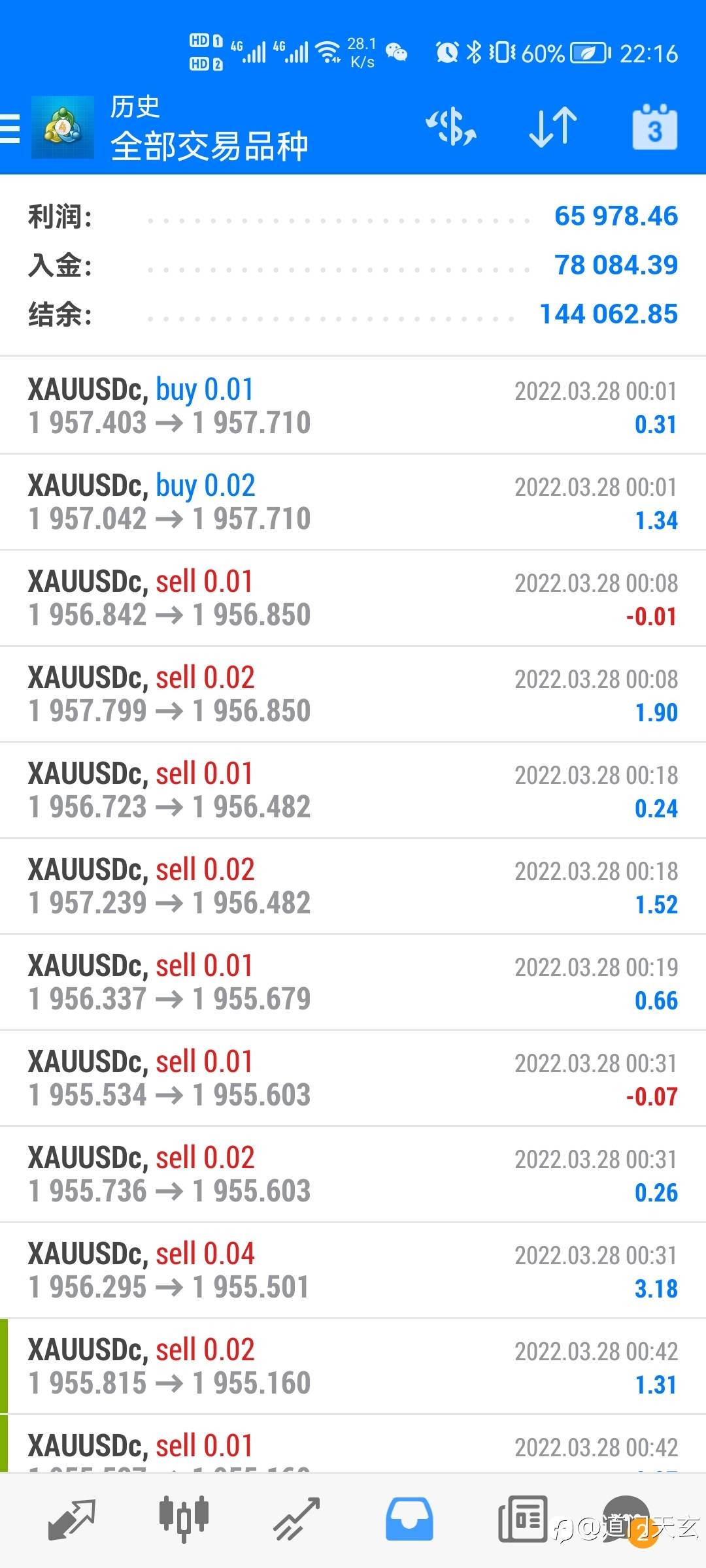Select the History inbox tab
This screenshot has height=1568, width=706.
tap(409, 1519)
